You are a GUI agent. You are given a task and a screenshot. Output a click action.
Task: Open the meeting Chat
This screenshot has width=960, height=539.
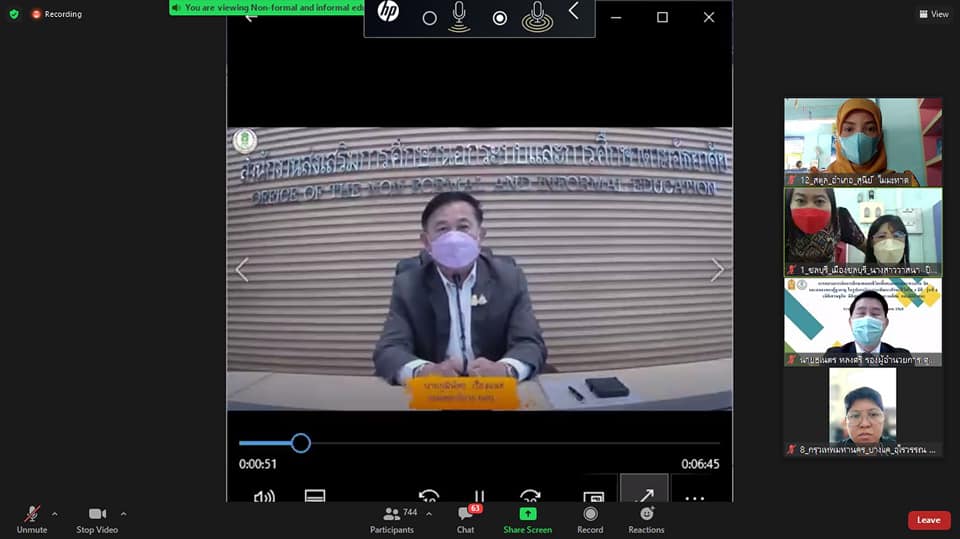point(465,518)
